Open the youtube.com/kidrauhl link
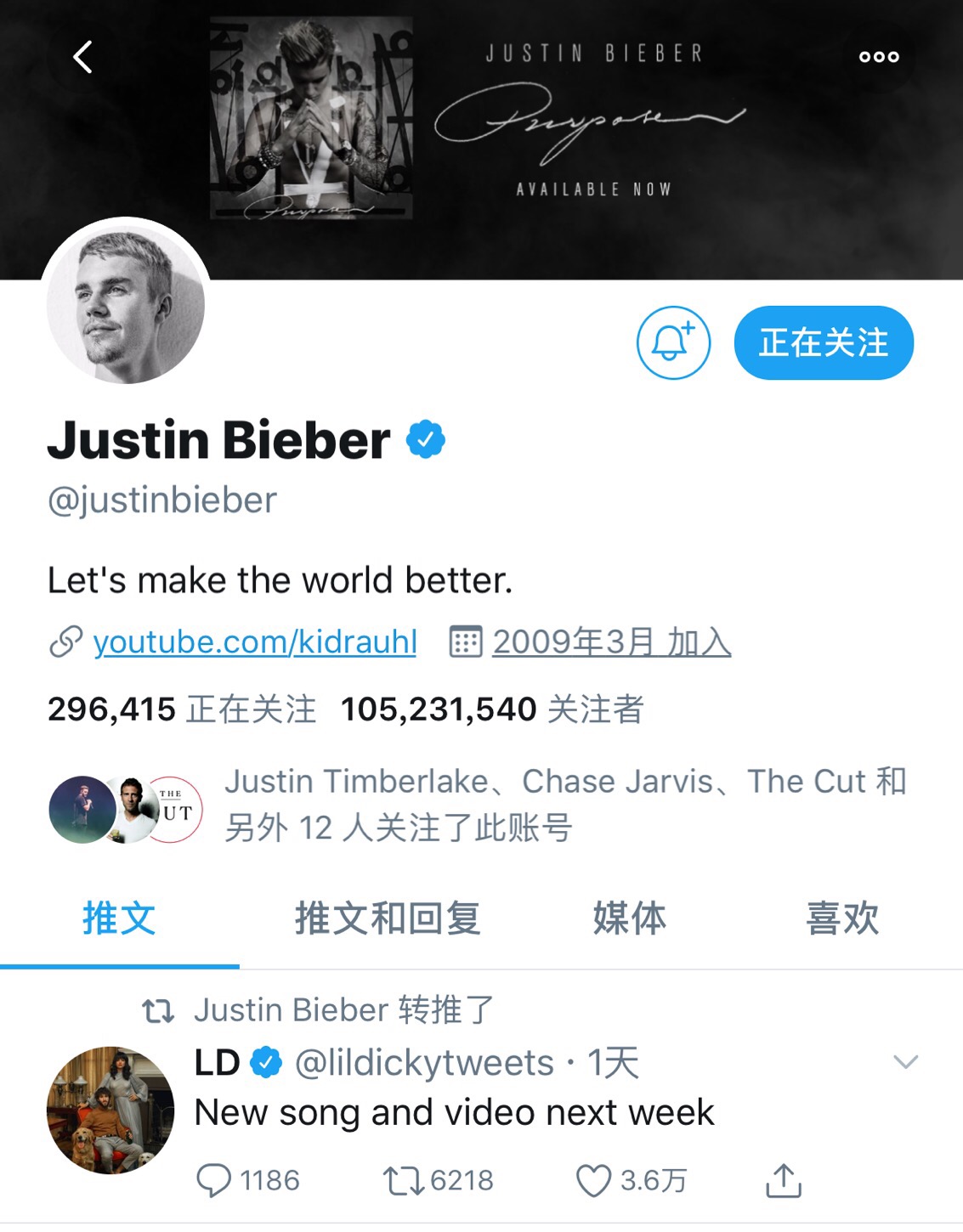Viewport: 963px width, 1232px height. coord(254,641)
